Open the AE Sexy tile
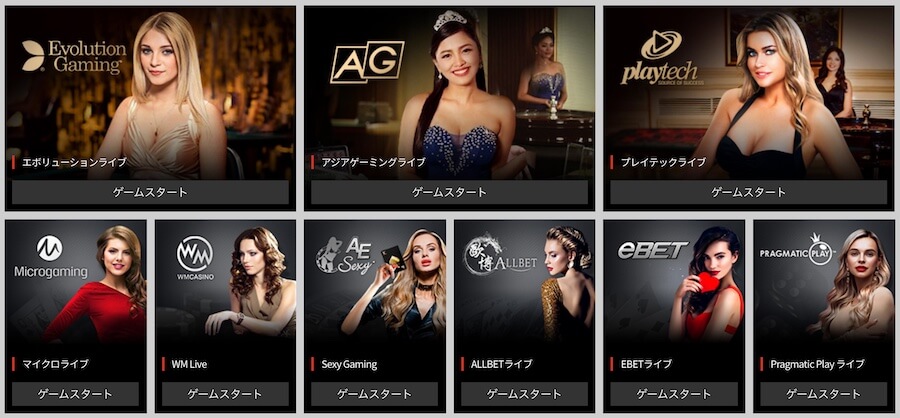Viewport: 900px width, 418px height. pos(375,285)
